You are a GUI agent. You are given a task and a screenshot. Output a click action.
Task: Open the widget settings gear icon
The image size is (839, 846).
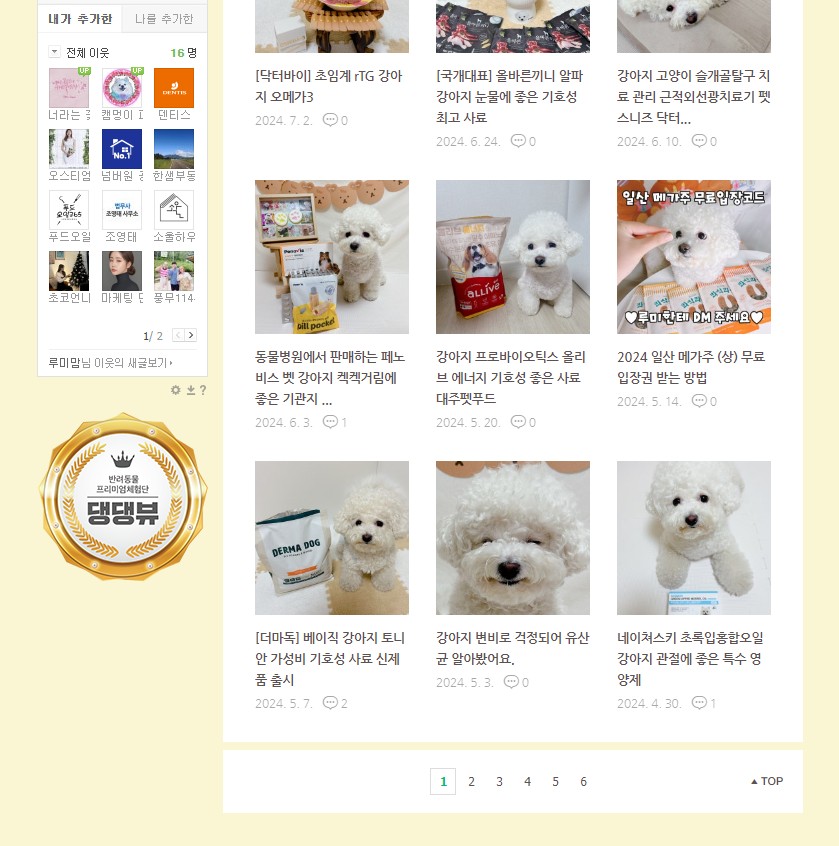click(176, 390)
